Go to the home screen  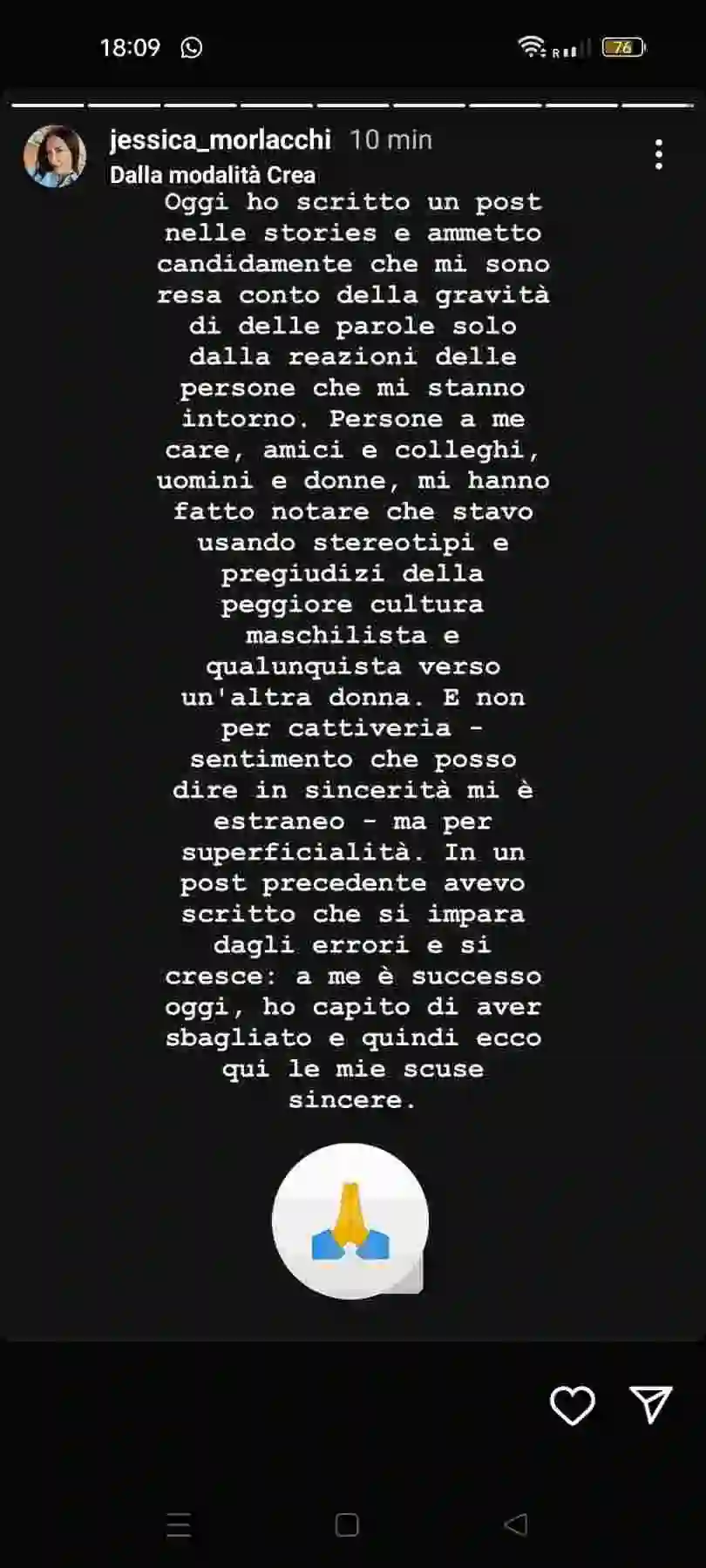[347, 1524]
